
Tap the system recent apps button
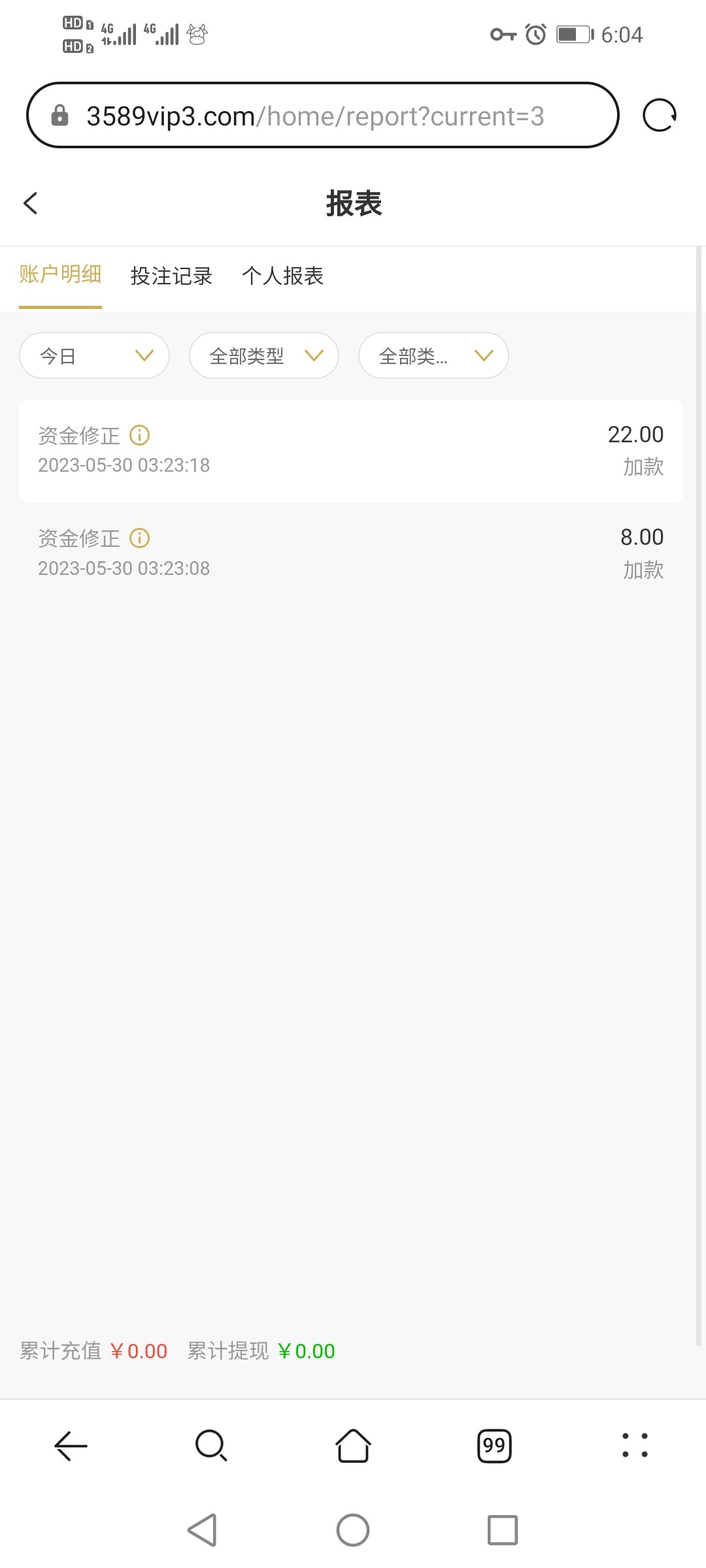(x=502, y=1530)
